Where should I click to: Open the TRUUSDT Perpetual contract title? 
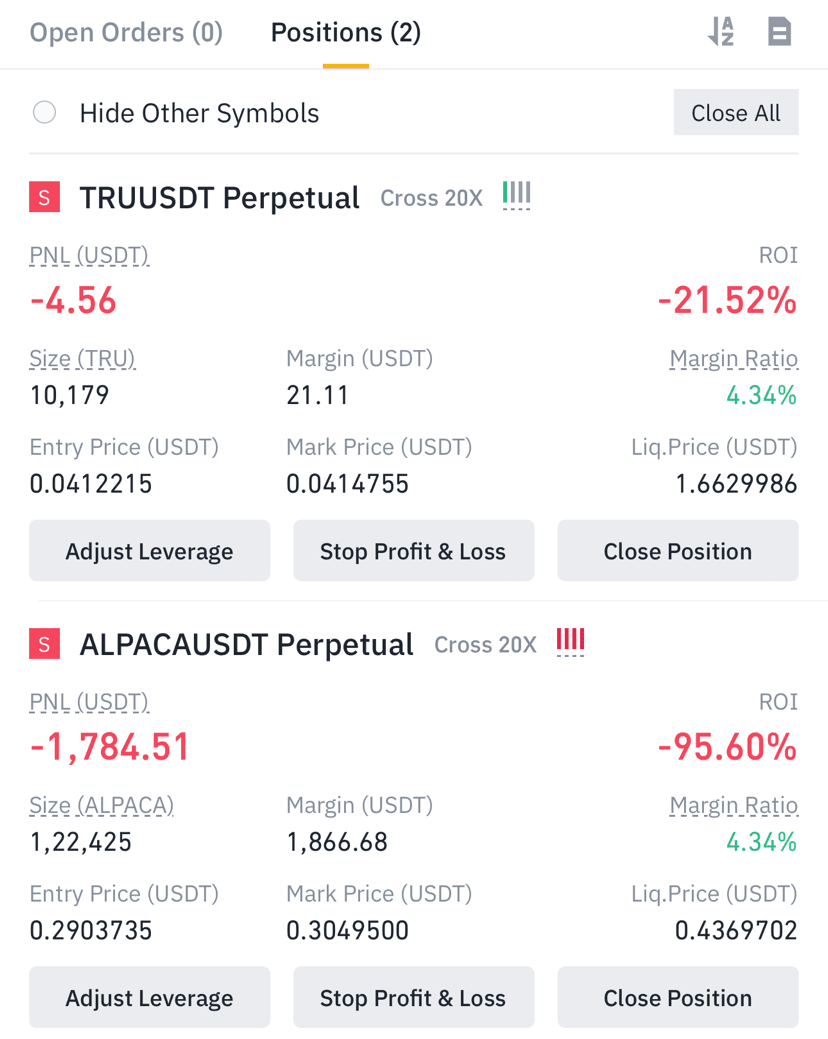[219, 197]
